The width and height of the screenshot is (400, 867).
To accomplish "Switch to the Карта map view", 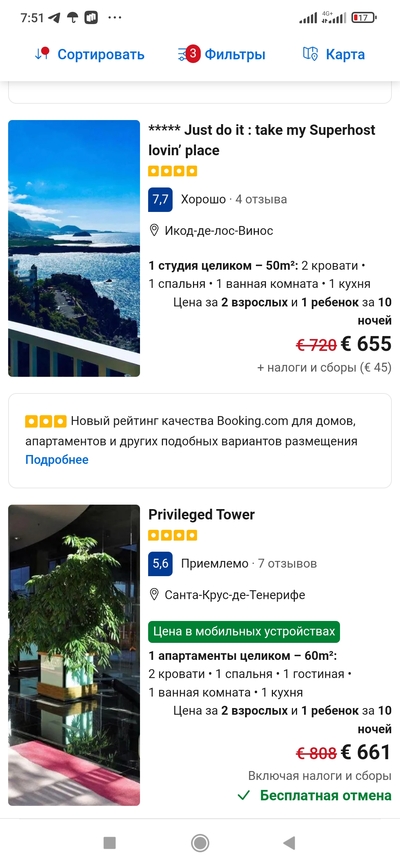I will click(x=334, y=54).
